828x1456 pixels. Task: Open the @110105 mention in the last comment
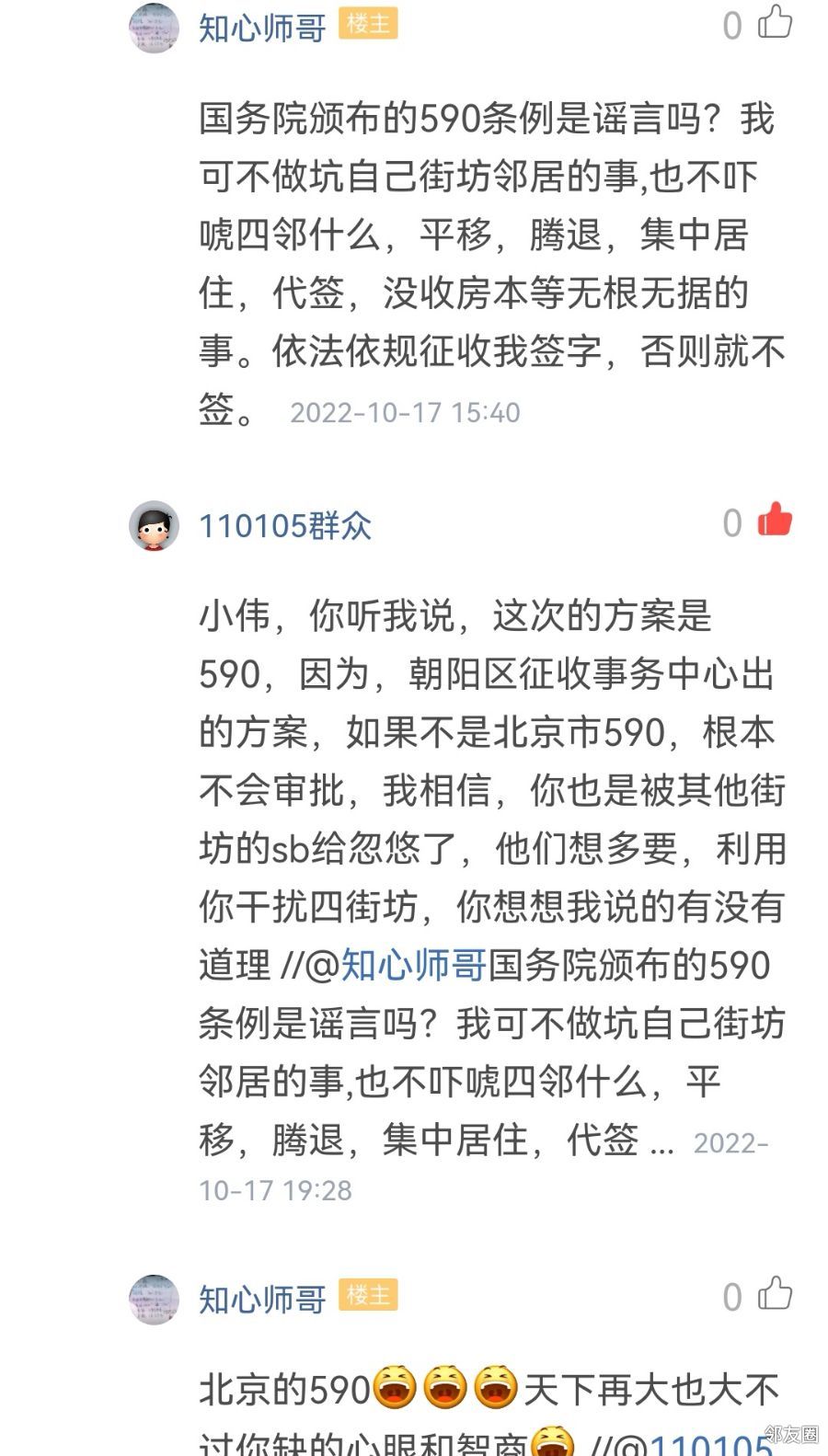click(x=701, y=1445)
